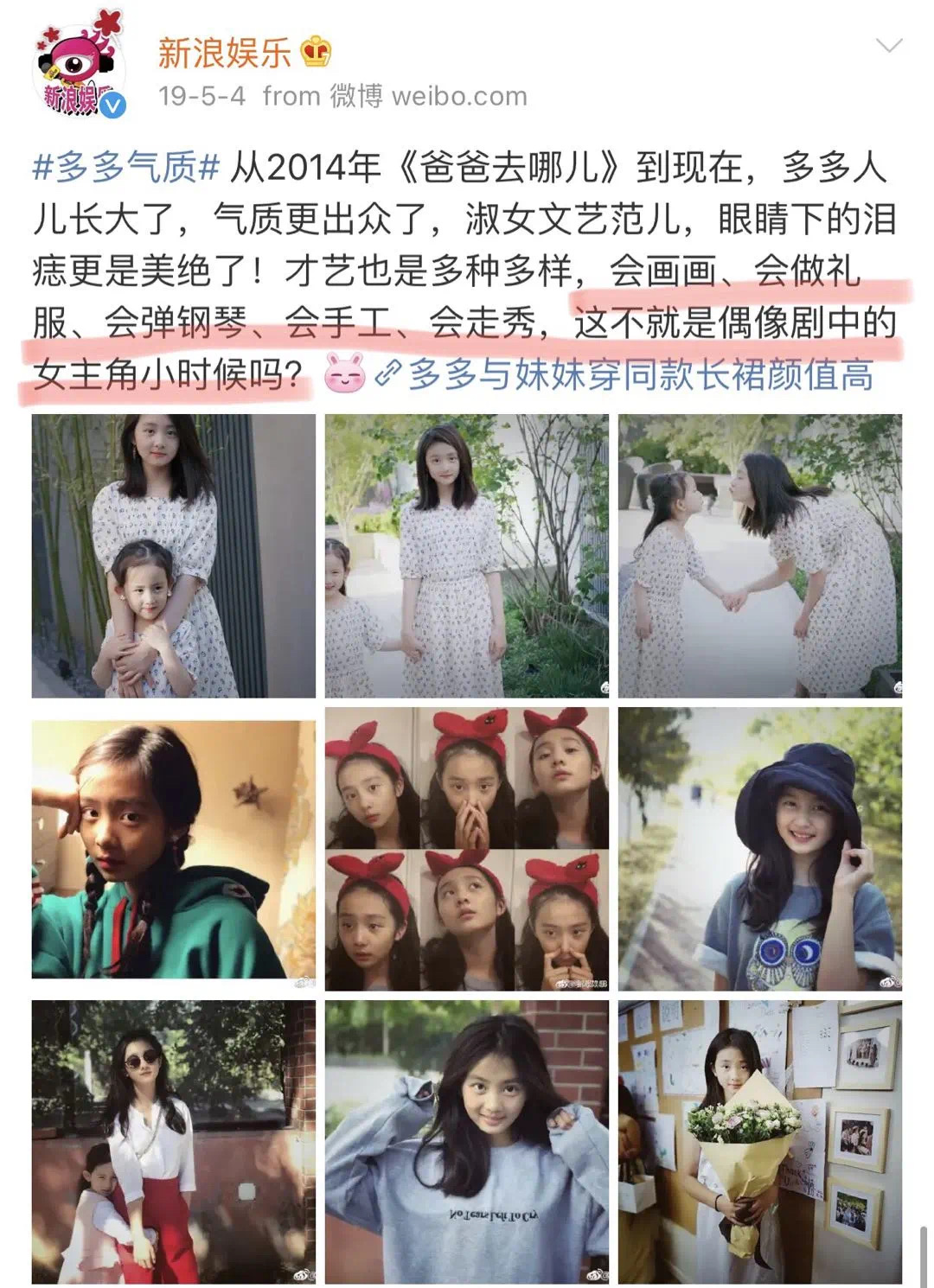Open the post options chevron menu
Image resolution: width=934 pixels, height=1288 pixels.
point(889,46)
